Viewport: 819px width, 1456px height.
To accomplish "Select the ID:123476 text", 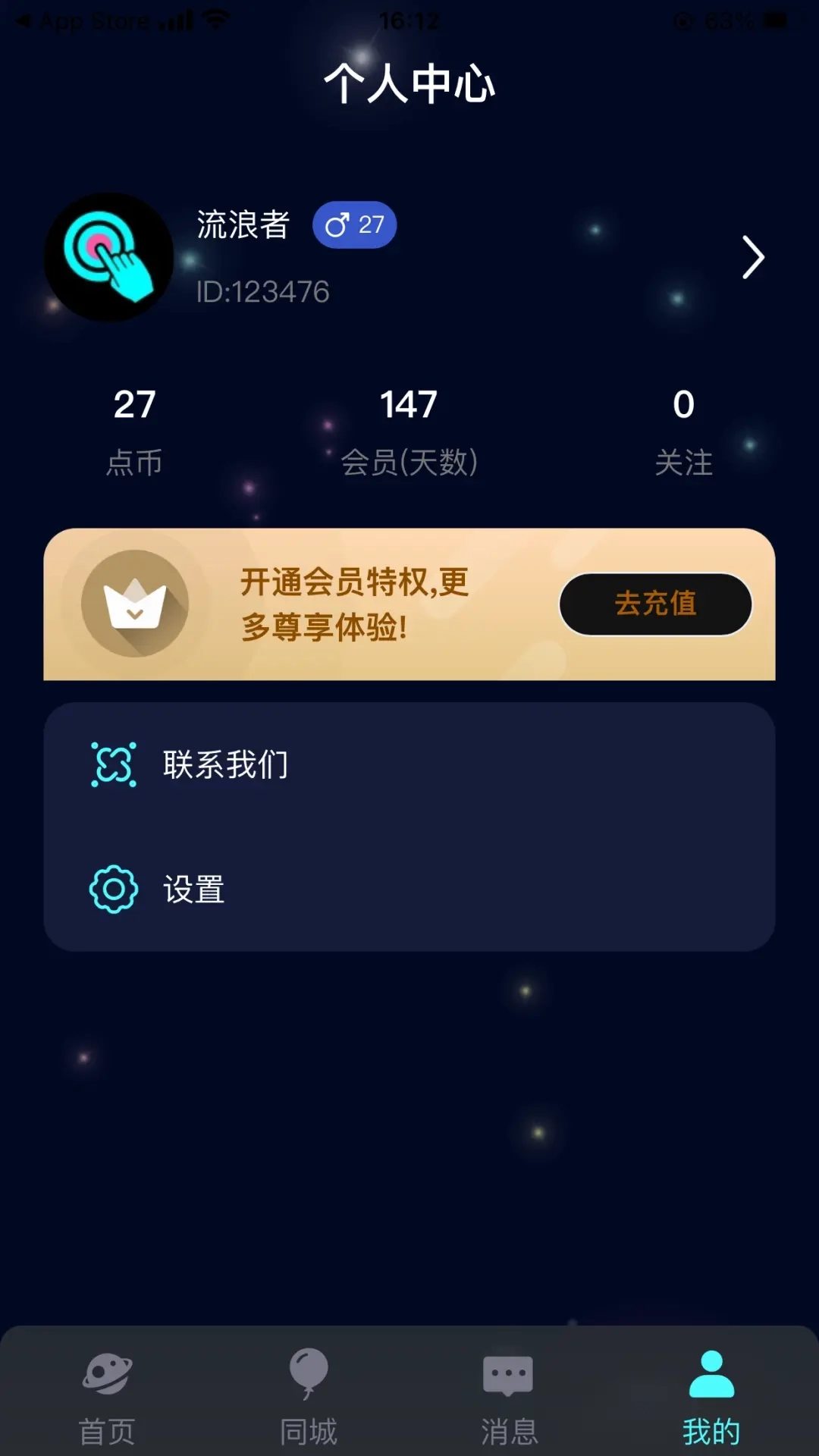I will pos(263,292).
